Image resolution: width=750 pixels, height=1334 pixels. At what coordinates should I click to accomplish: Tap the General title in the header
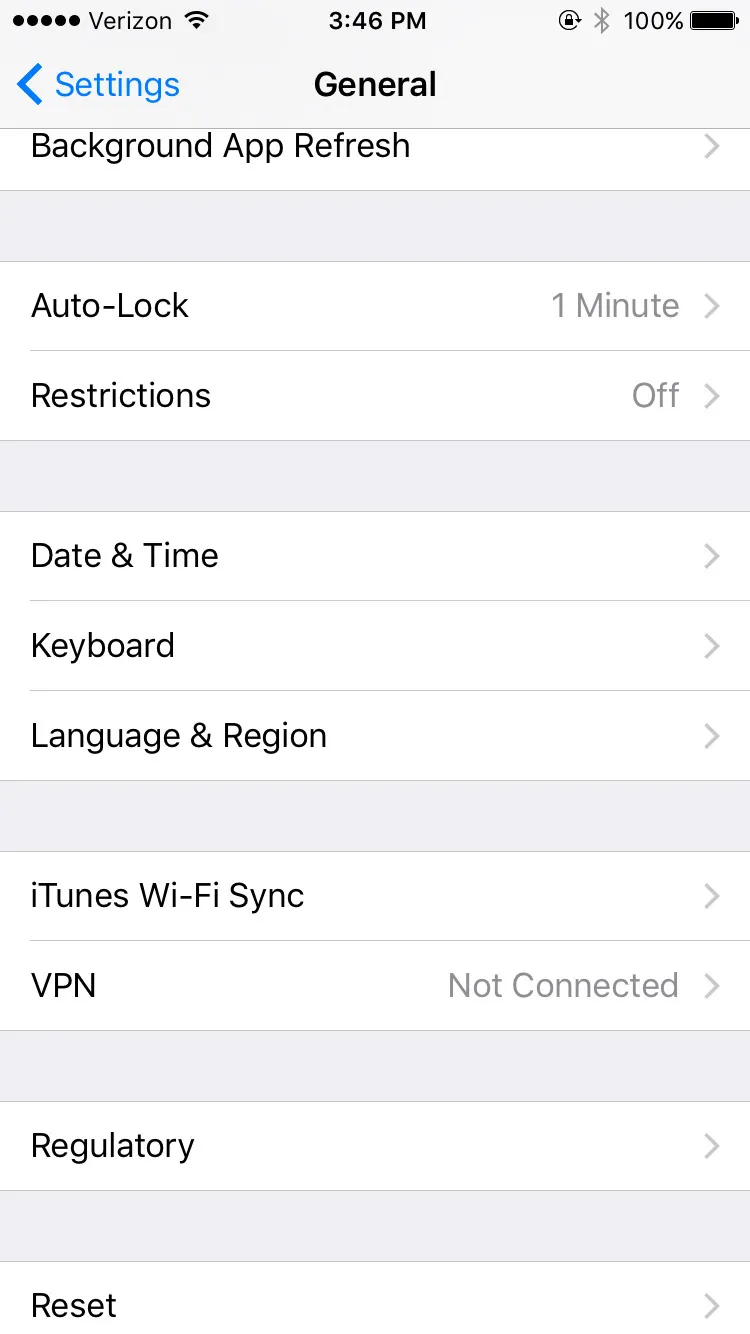375,85
